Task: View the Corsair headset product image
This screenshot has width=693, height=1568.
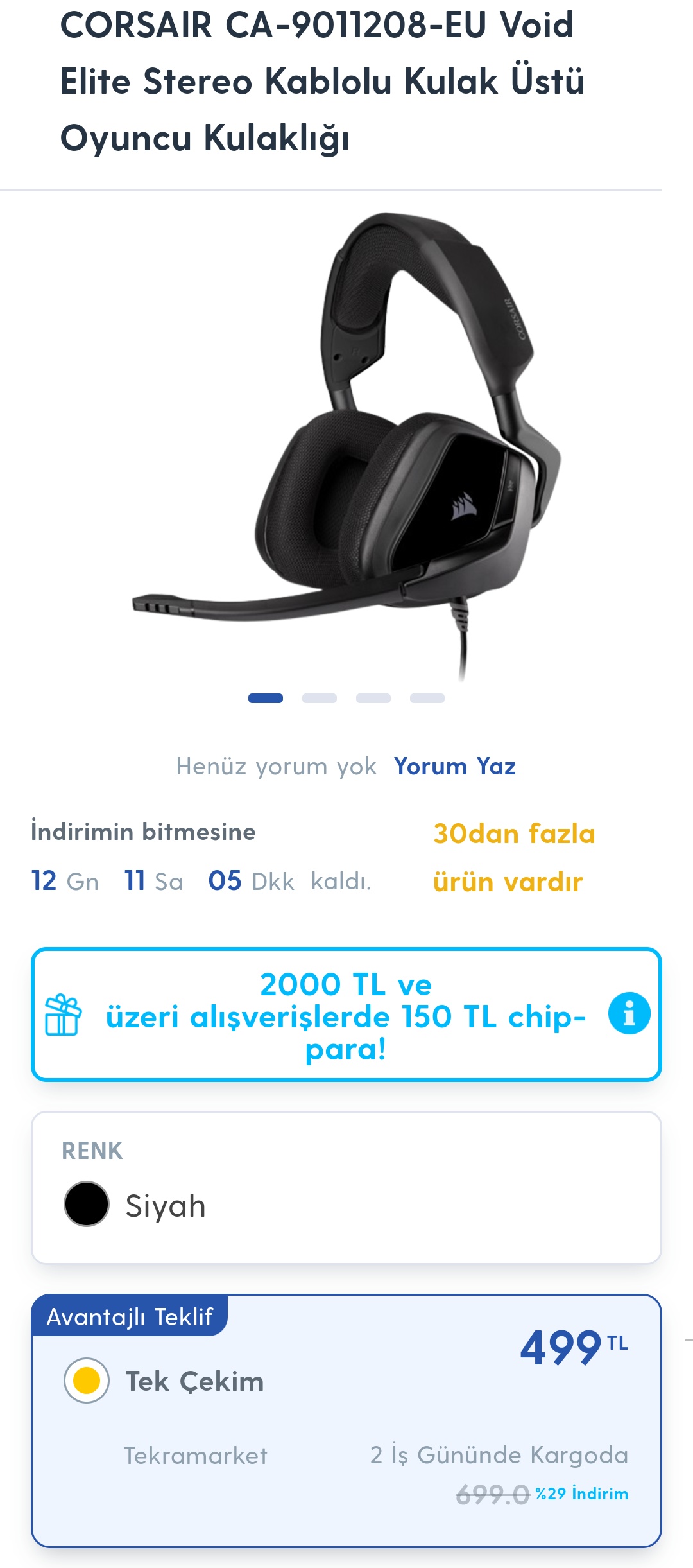Action: (x=346, y=443)
